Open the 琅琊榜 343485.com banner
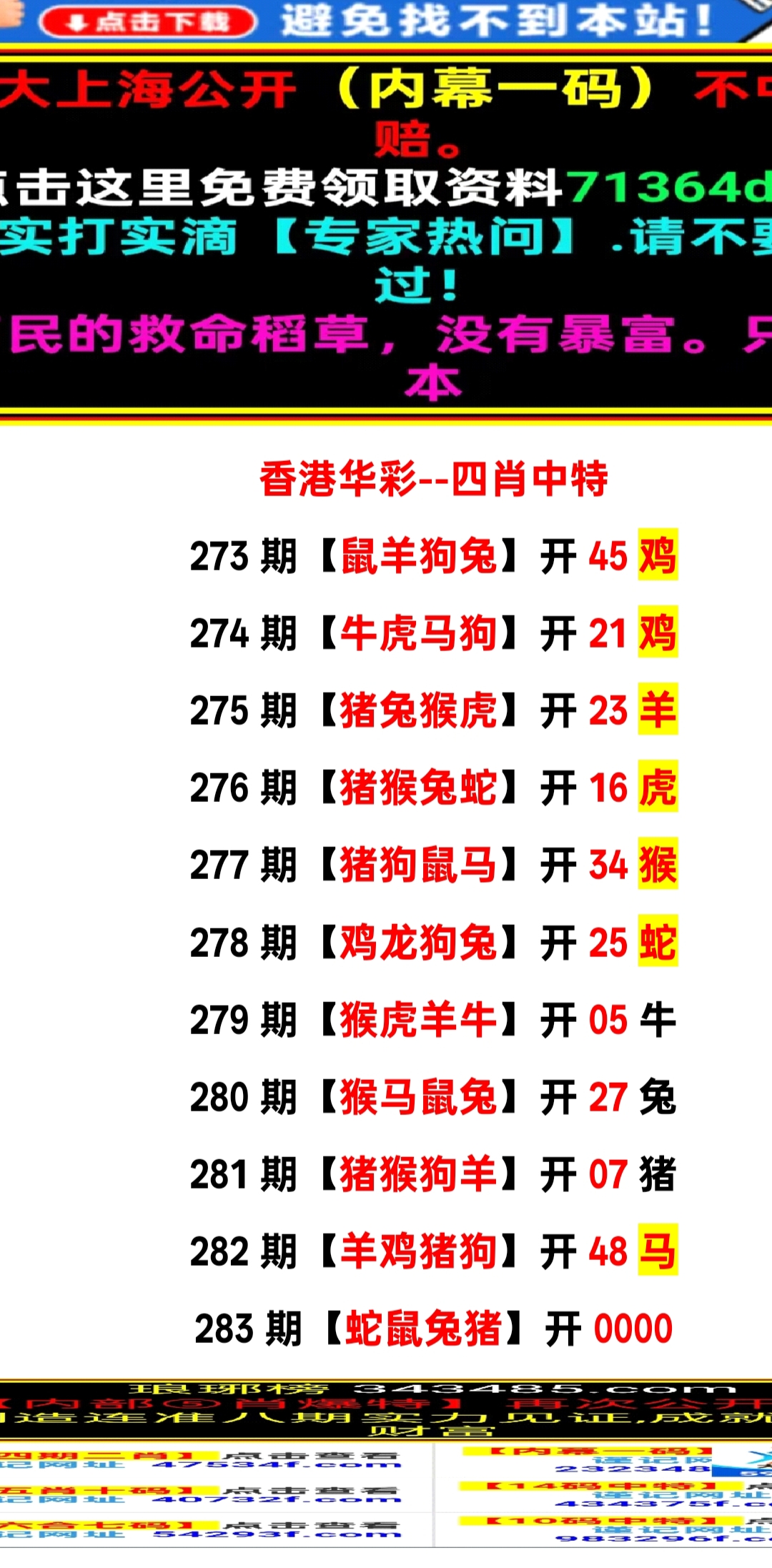Viewport: 772px width, 1568px height. point(386,1409)
